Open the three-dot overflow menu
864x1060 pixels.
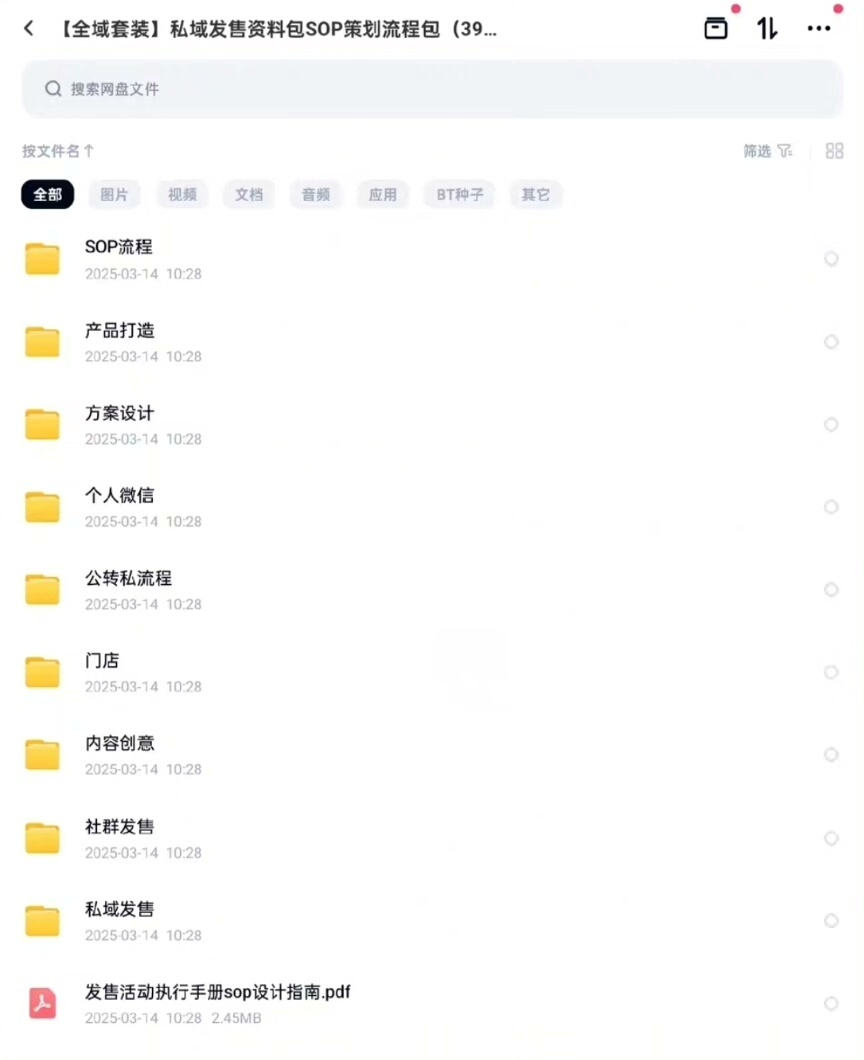pos(818,29)
